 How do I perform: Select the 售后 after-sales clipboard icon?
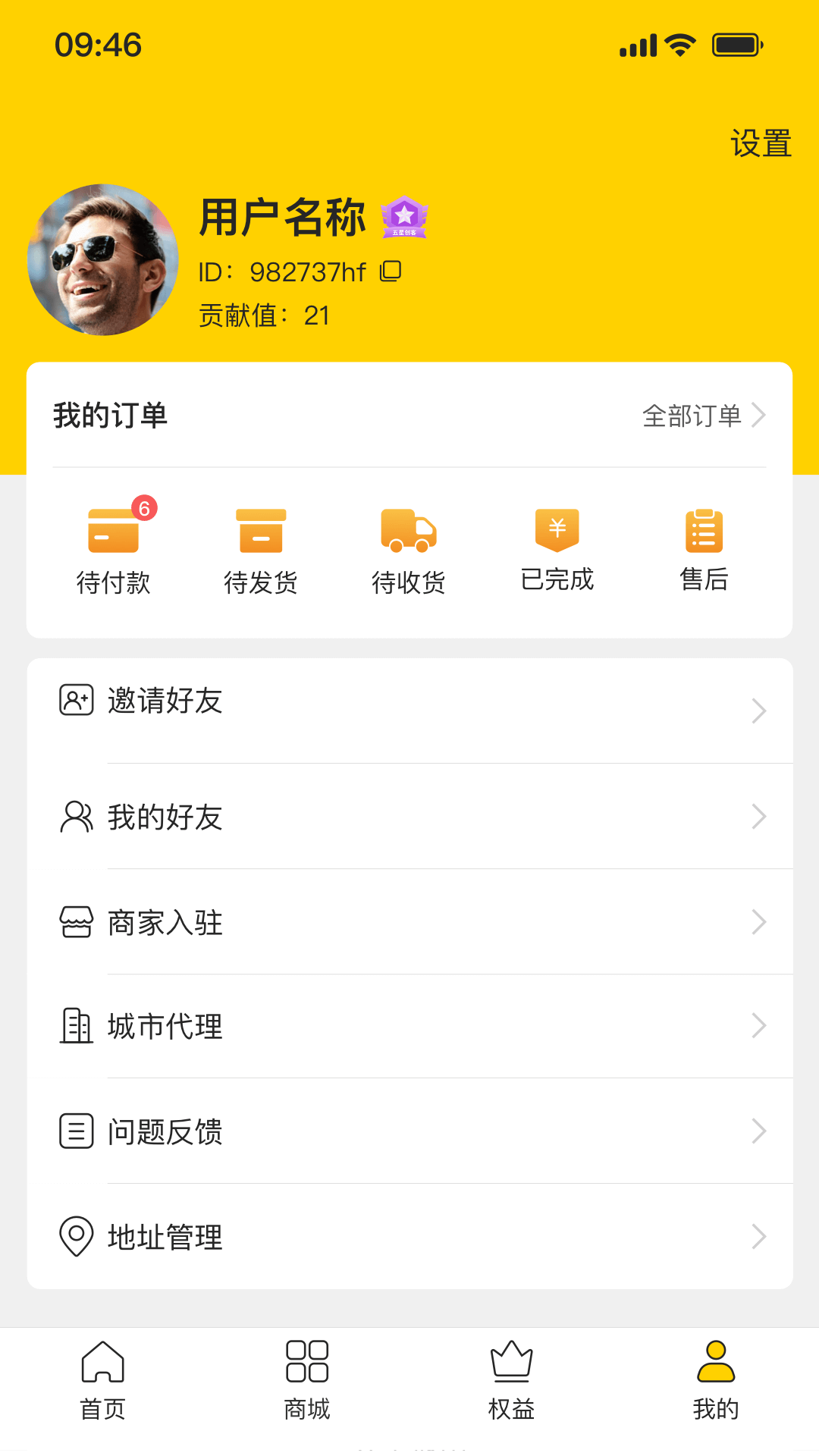point(704,531)
